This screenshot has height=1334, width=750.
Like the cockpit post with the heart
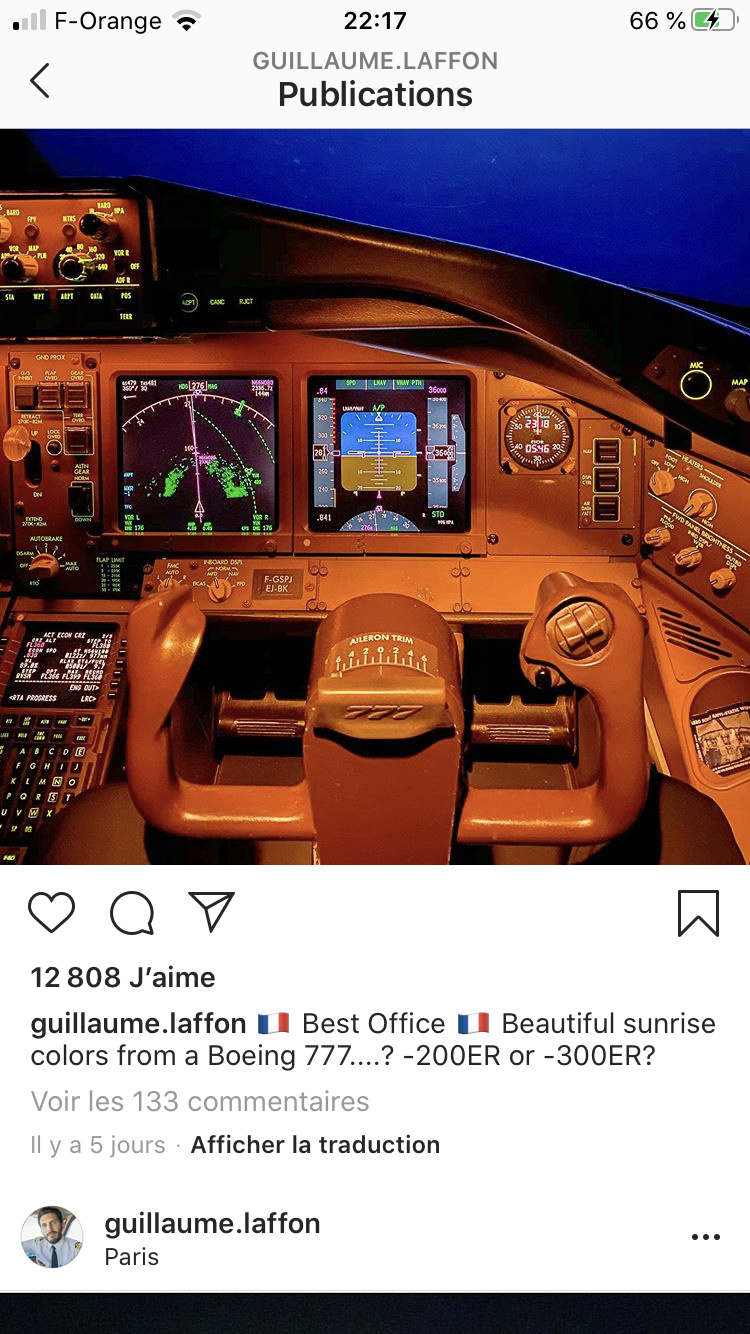coord(51,912)
